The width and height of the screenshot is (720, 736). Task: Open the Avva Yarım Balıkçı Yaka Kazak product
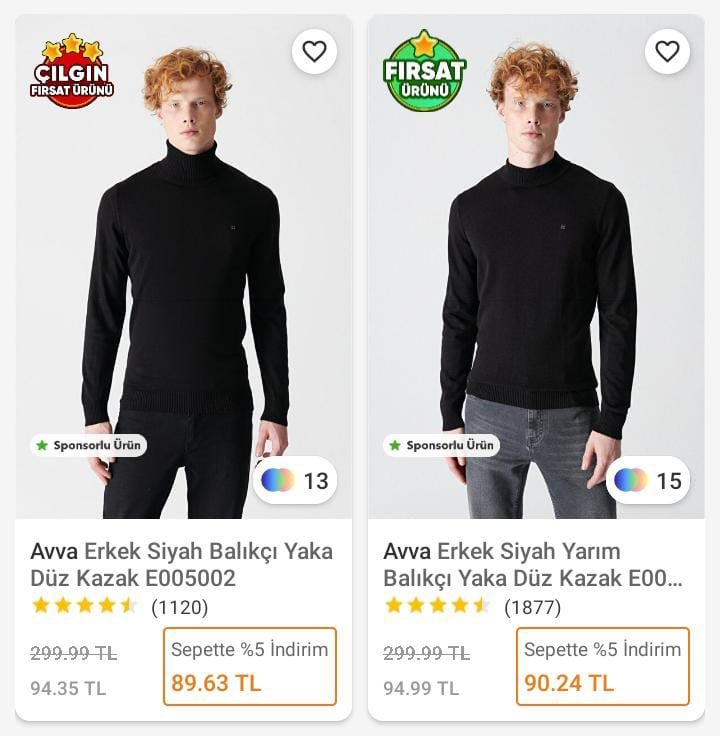tap(534, 564)
